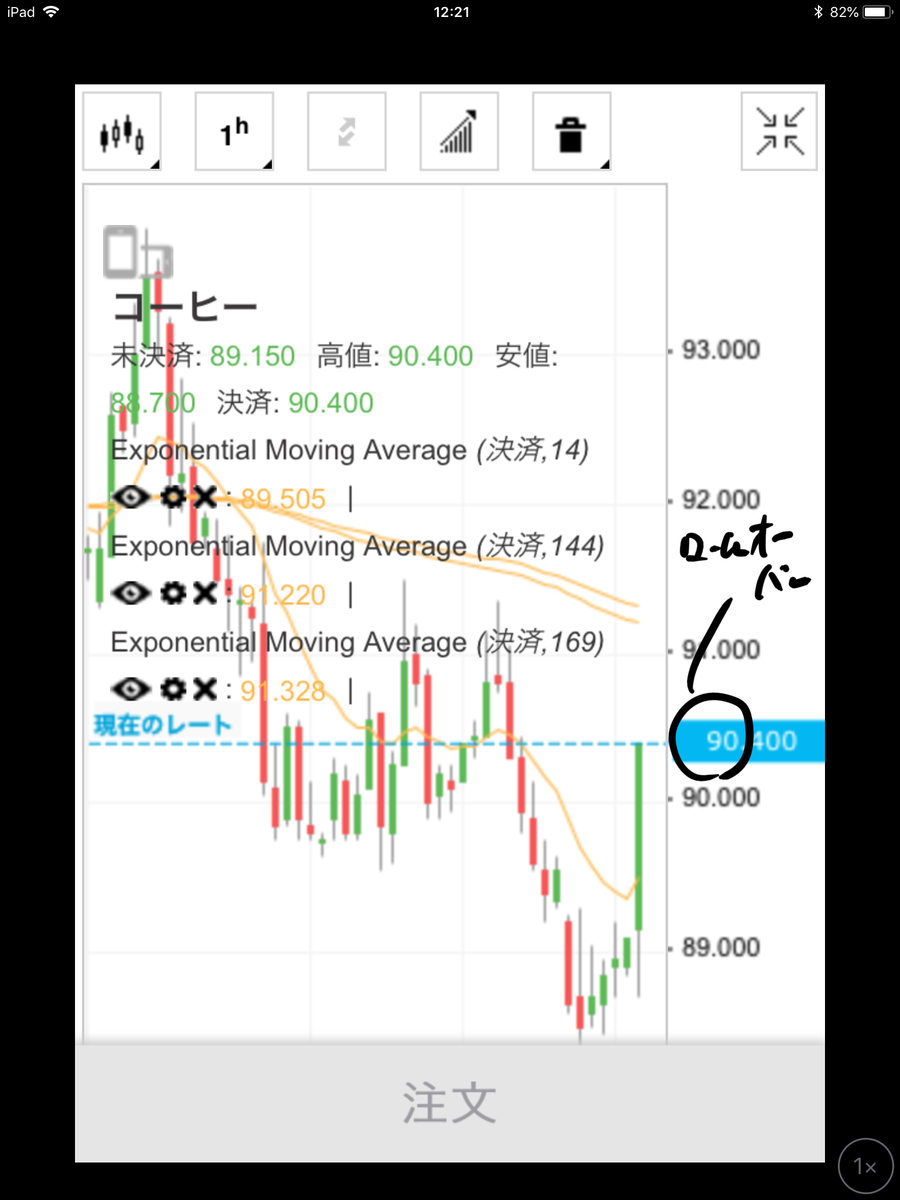900x1200 pixels.
Task: Tap the 注文 order button
Action: tap(450, 1103)
